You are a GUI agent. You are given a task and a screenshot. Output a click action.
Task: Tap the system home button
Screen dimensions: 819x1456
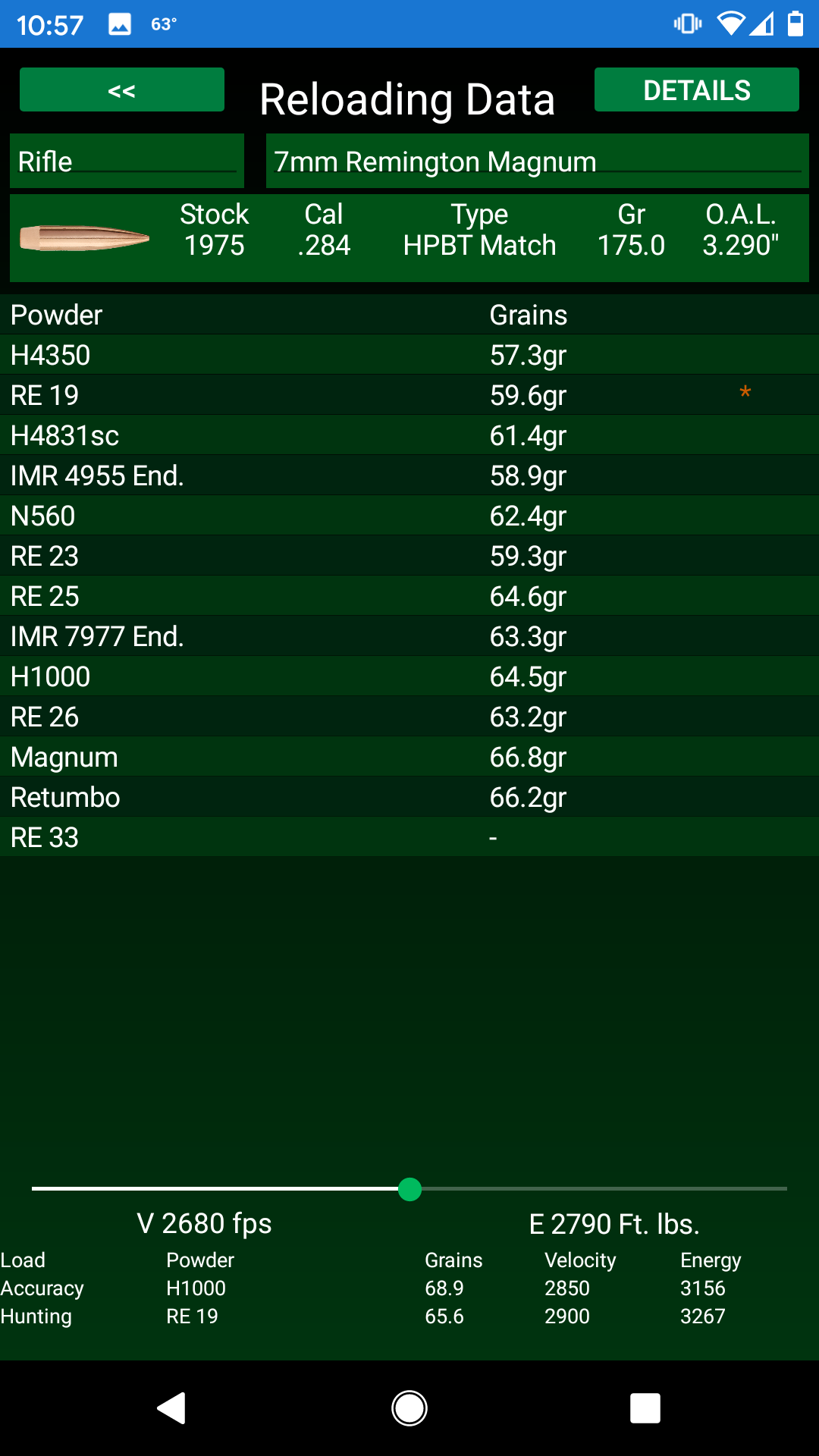(409, 1408)
